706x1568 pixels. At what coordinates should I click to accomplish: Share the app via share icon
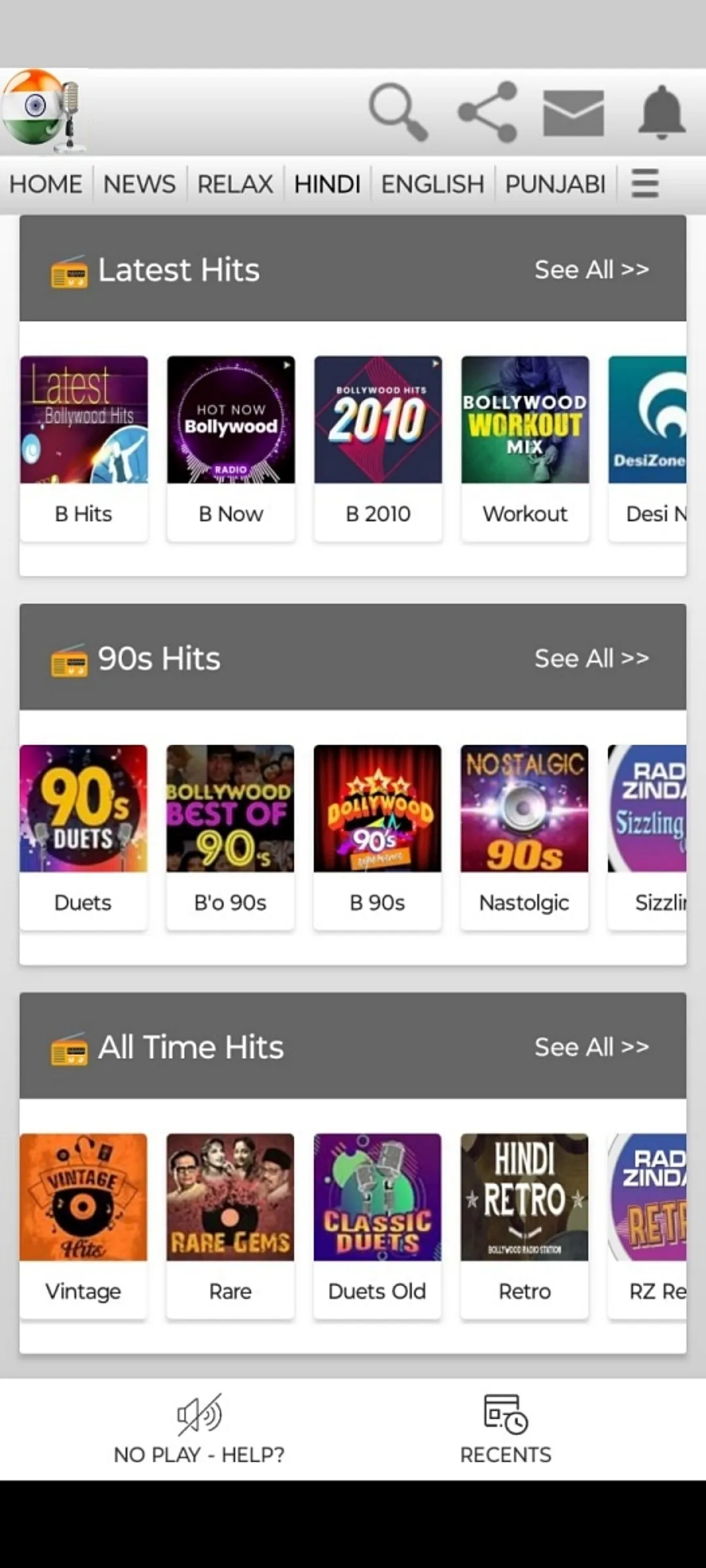point(488,112)
